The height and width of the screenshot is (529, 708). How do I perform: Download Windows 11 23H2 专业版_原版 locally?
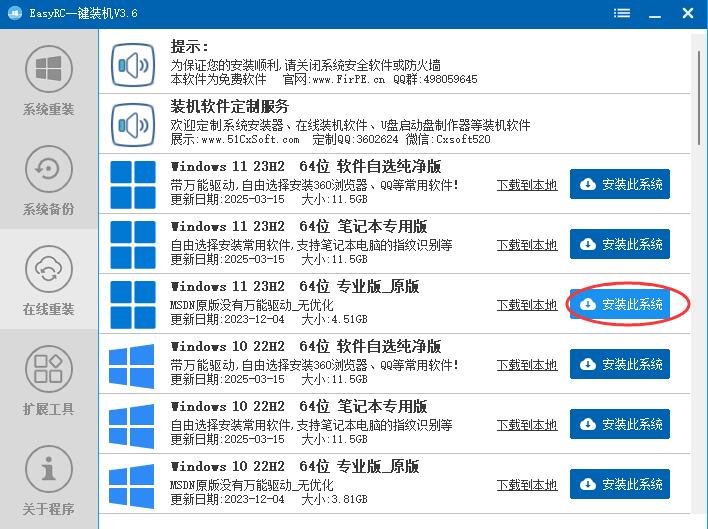pyautogui.click(x=527, y=305)
